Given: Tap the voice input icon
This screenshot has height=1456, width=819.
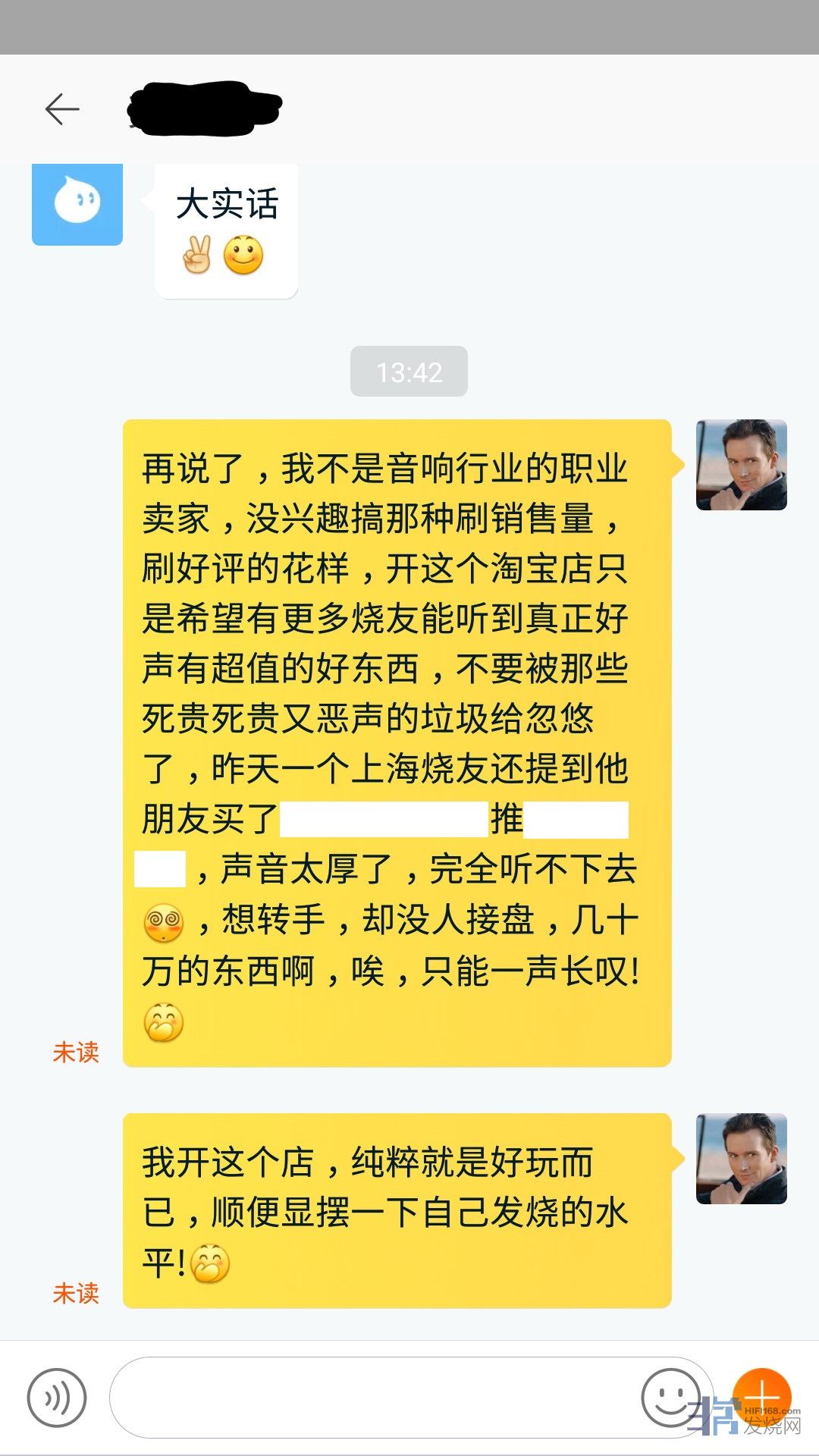Looking at the screenshot, I should point(57,1398).
